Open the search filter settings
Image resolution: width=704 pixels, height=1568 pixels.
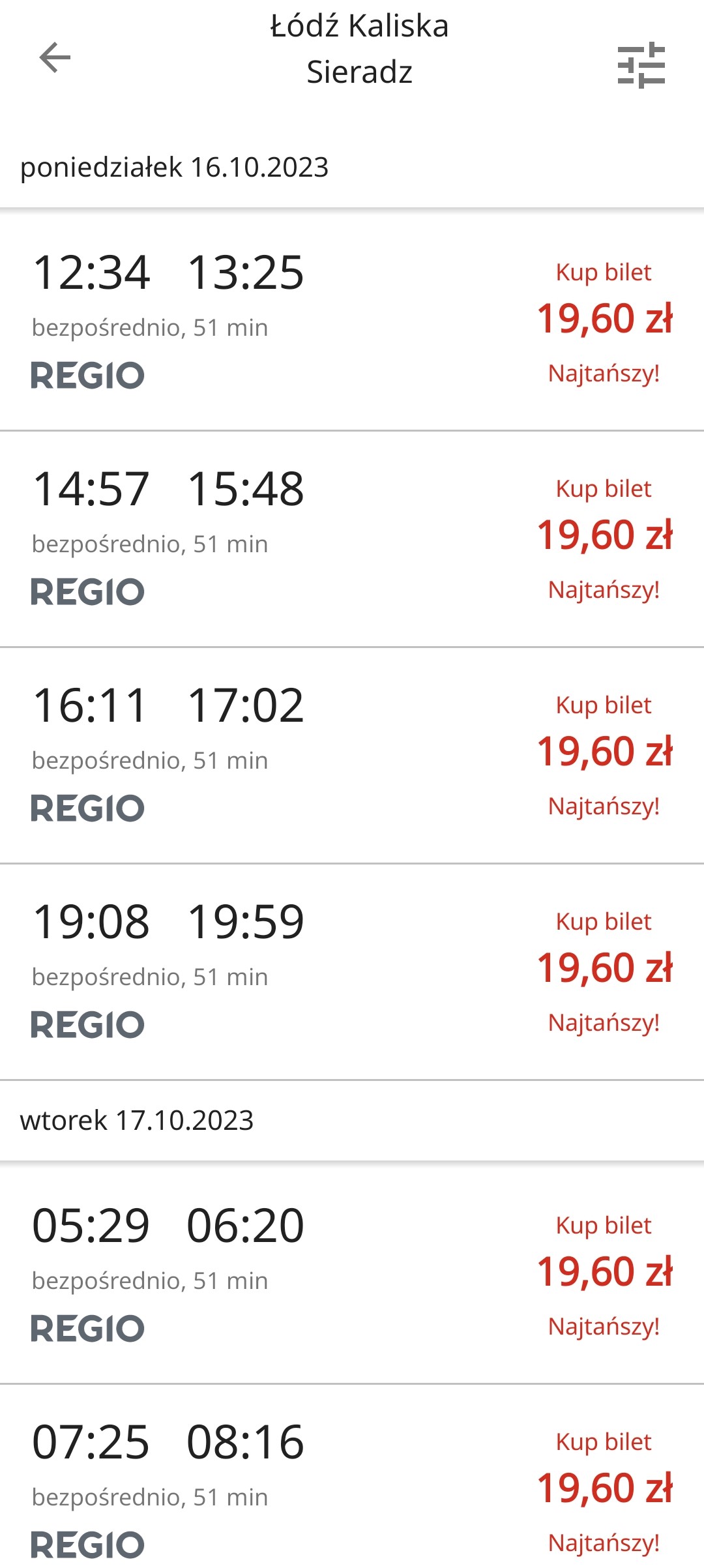641,65
